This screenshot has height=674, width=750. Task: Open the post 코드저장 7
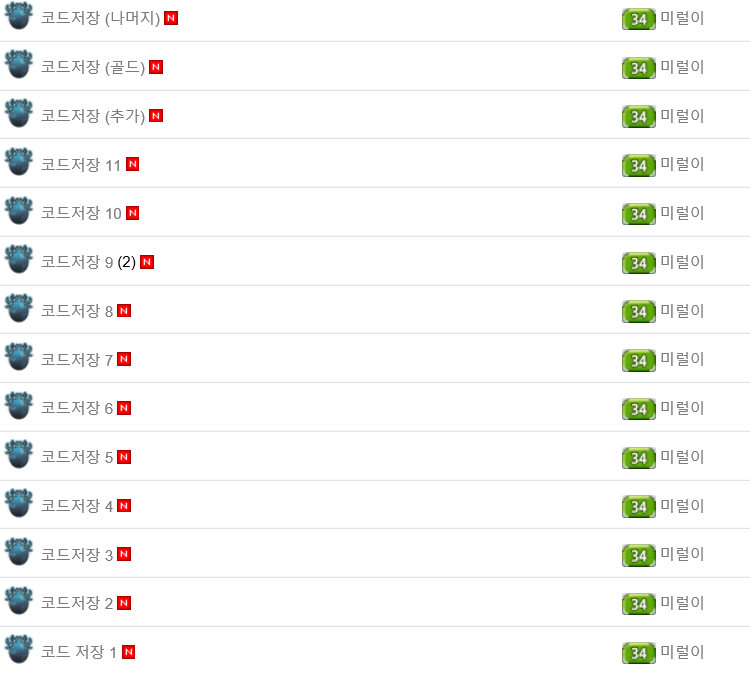76,359
